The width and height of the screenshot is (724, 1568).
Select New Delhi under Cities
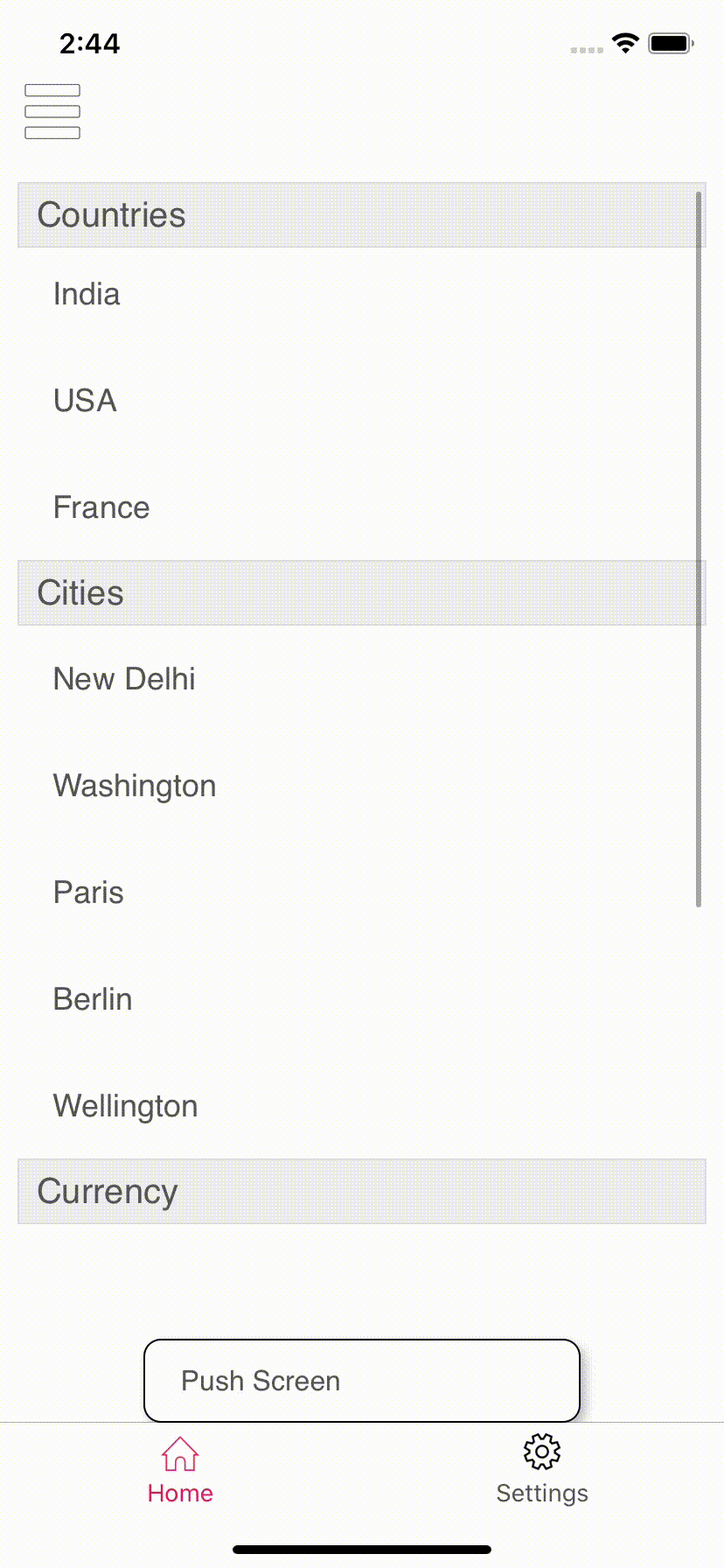(x=362, y=679)
